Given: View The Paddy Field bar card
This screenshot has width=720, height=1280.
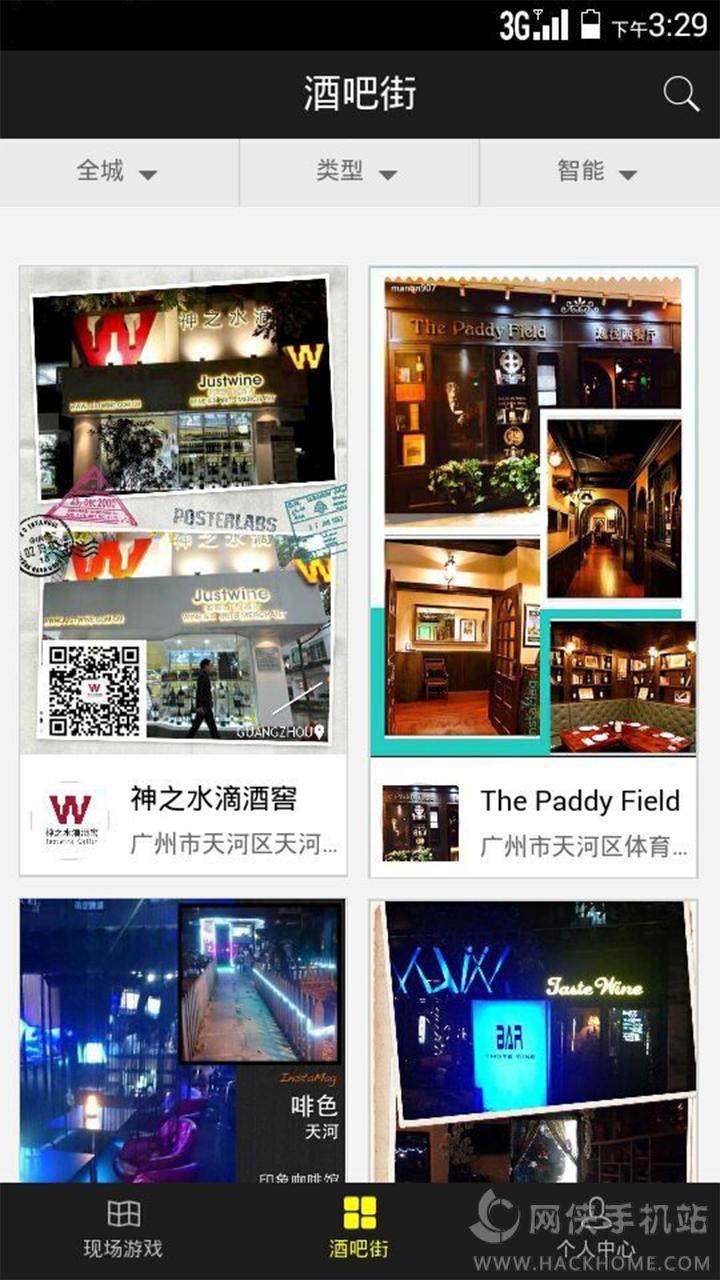Looking at the screenshot, I should pyautogui.click(x=533, y=570).
